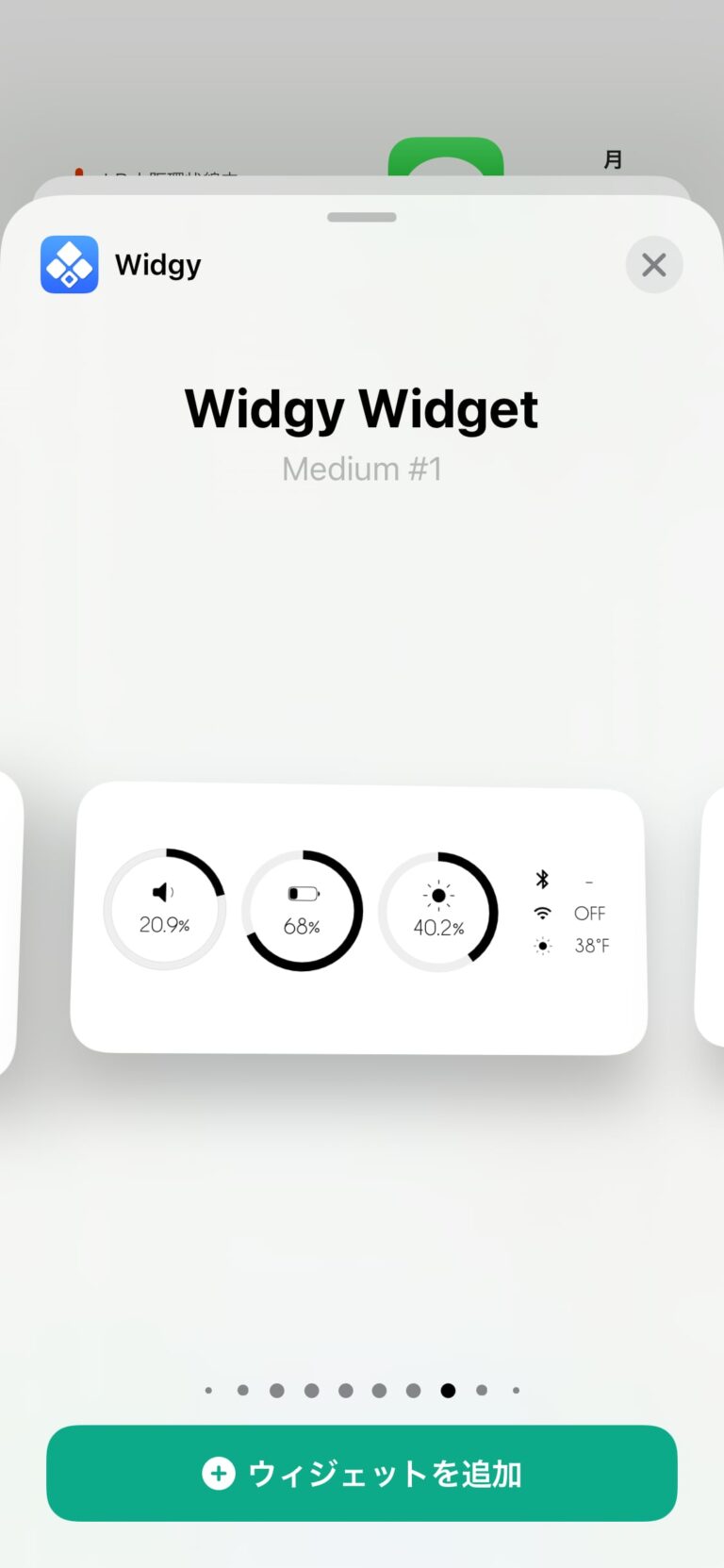Tap the speaker volume icon in the widget preview
Screen dimensions: 724x1568
coord(164,890)
